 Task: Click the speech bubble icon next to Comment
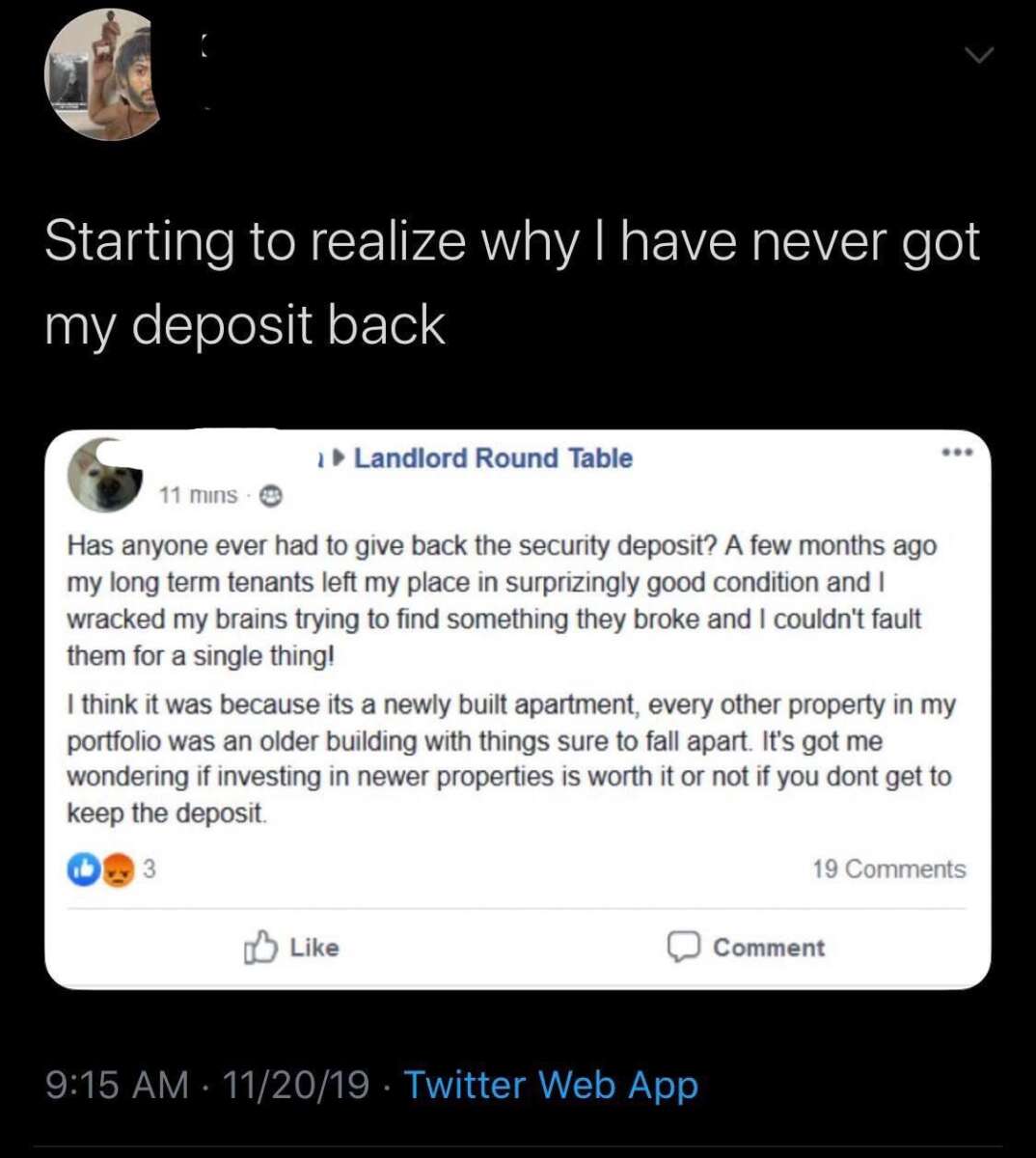pos(684,947)
